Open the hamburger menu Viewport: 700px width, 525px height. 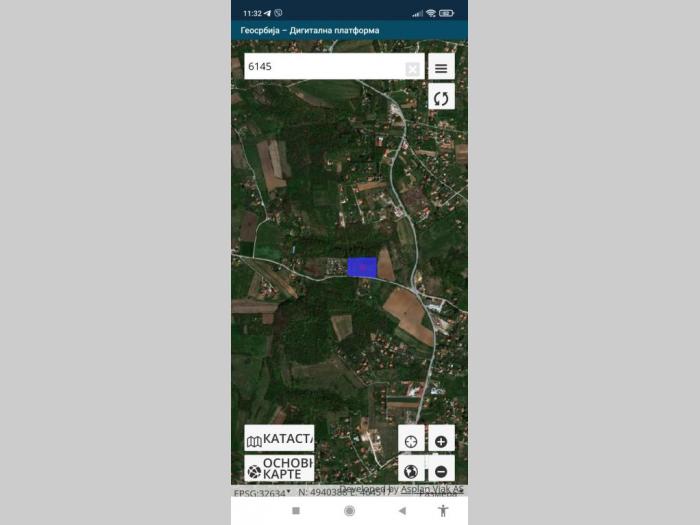[441, 67]
